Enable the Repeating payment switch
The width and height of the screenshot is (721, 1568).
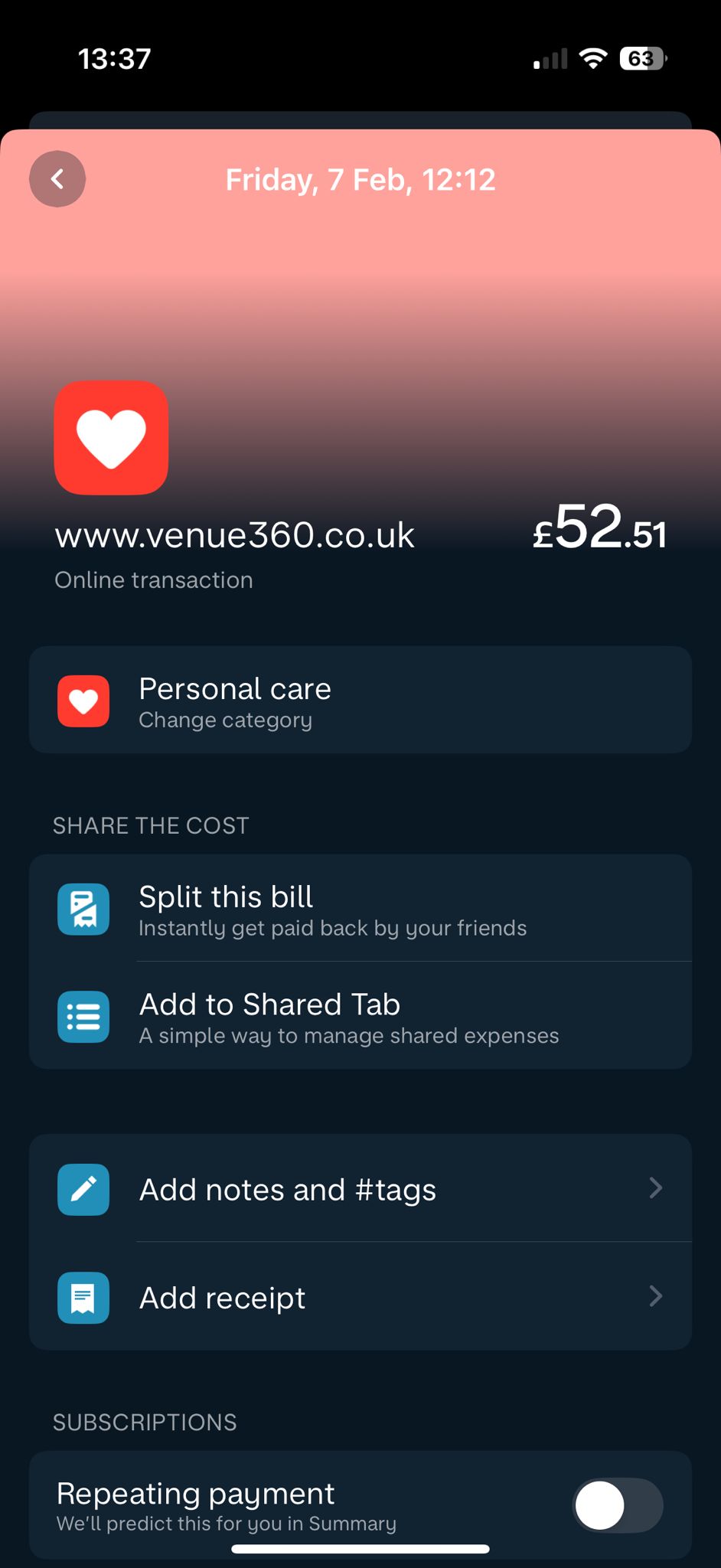[617, 1504]
